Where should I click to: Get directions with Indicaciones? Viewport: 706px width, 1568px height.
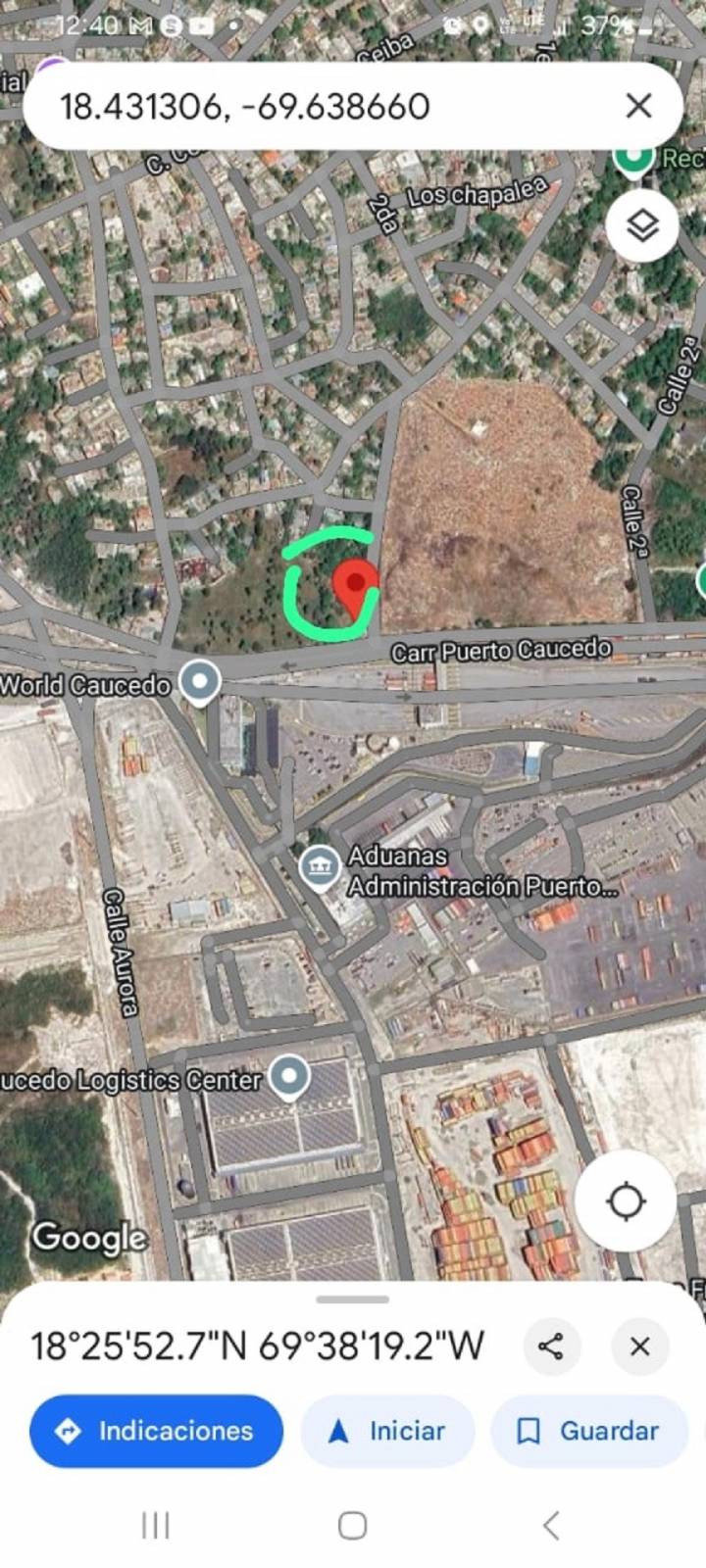click(x=157, y=1431)
